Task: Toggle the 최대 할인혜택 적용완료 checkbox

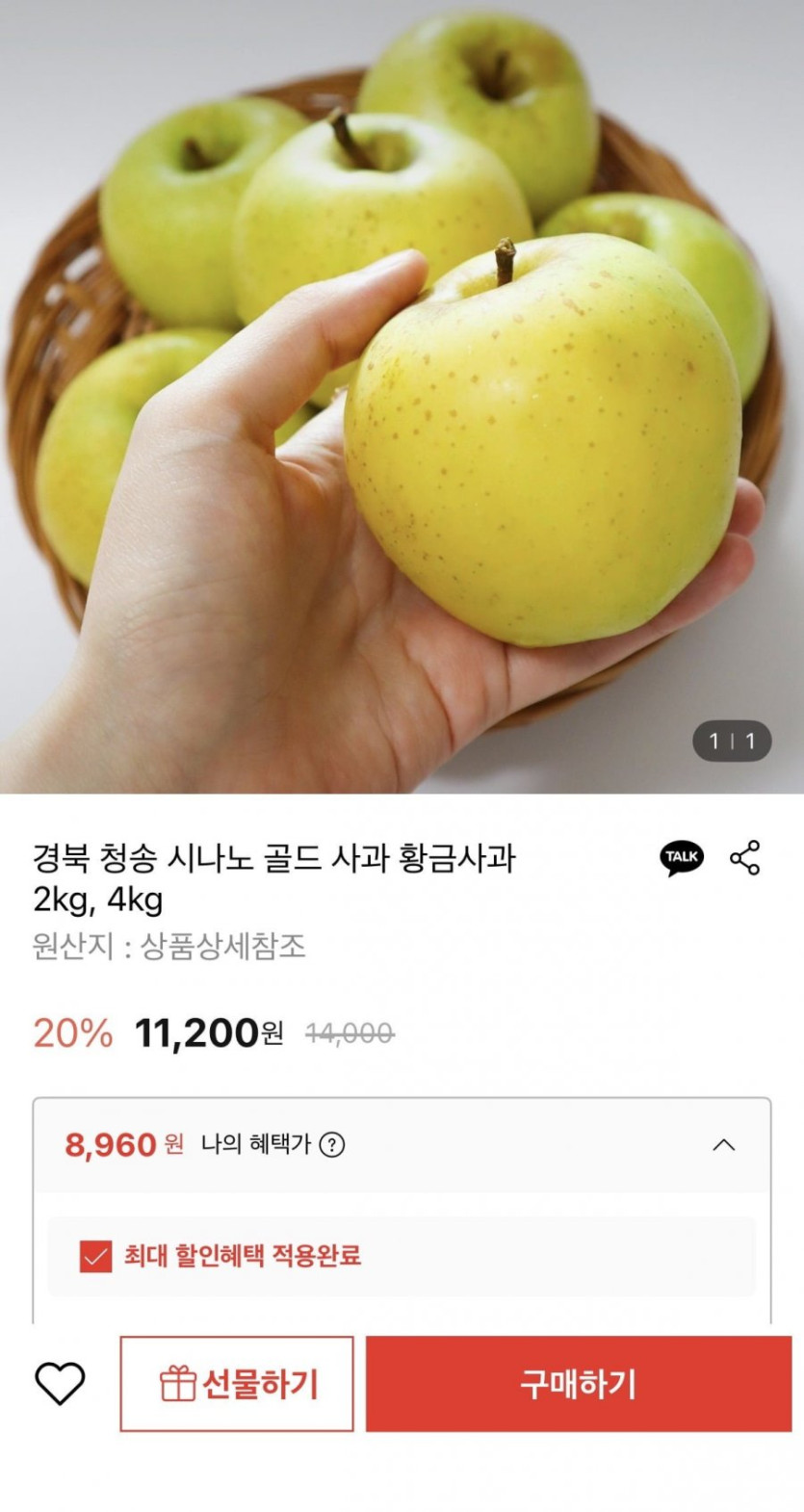Action: [95, 1256]
